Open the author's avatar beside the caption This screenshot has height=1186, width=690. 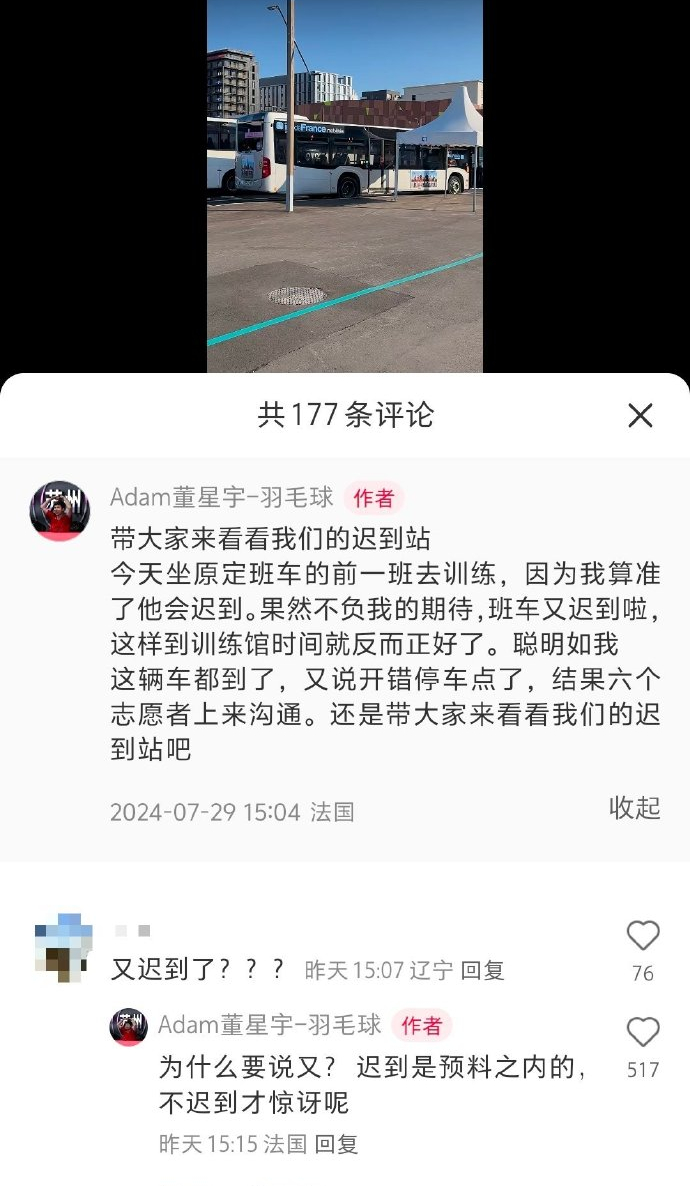point(60,511)
